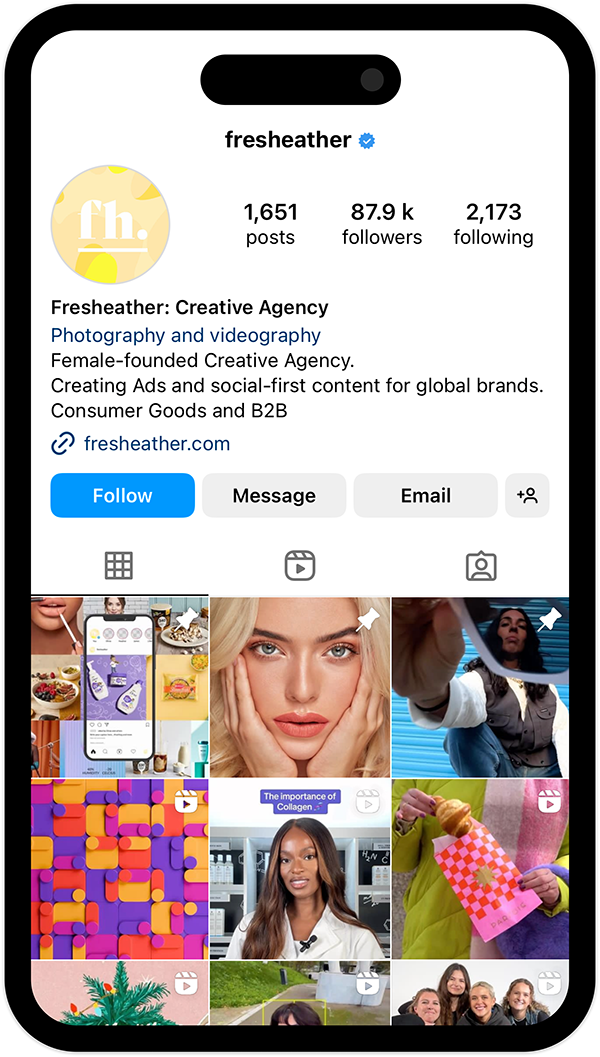
Task: Switch to the tagged photos tab
Action: click(x=481, y=566)
